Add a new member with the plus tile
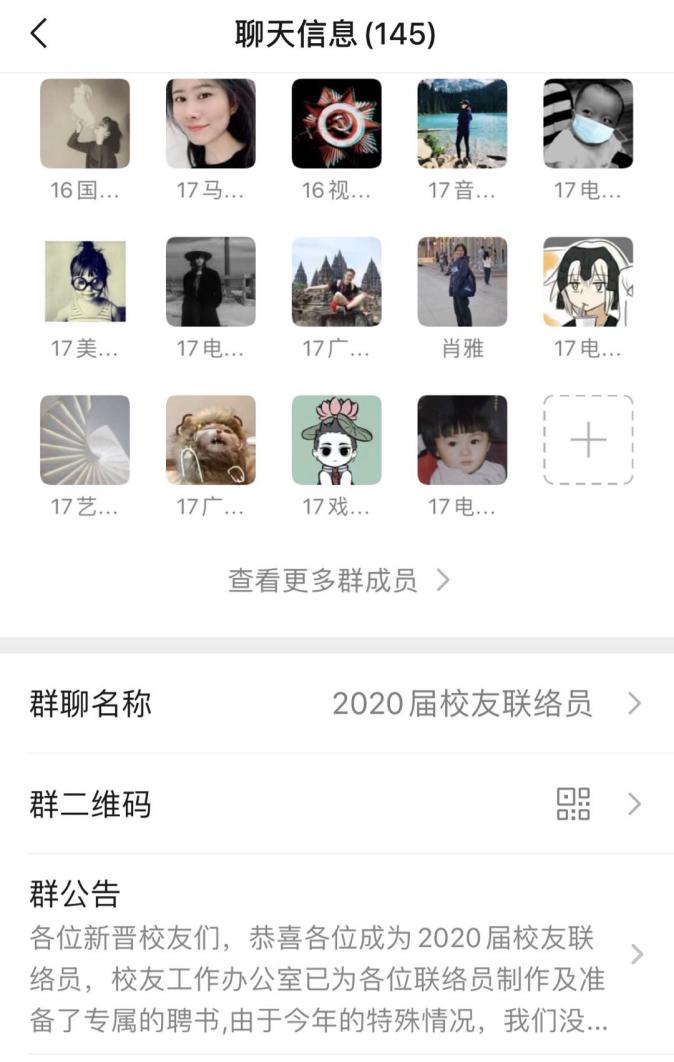The width and height of the screenshot is (674, 1062). point(588,440)
